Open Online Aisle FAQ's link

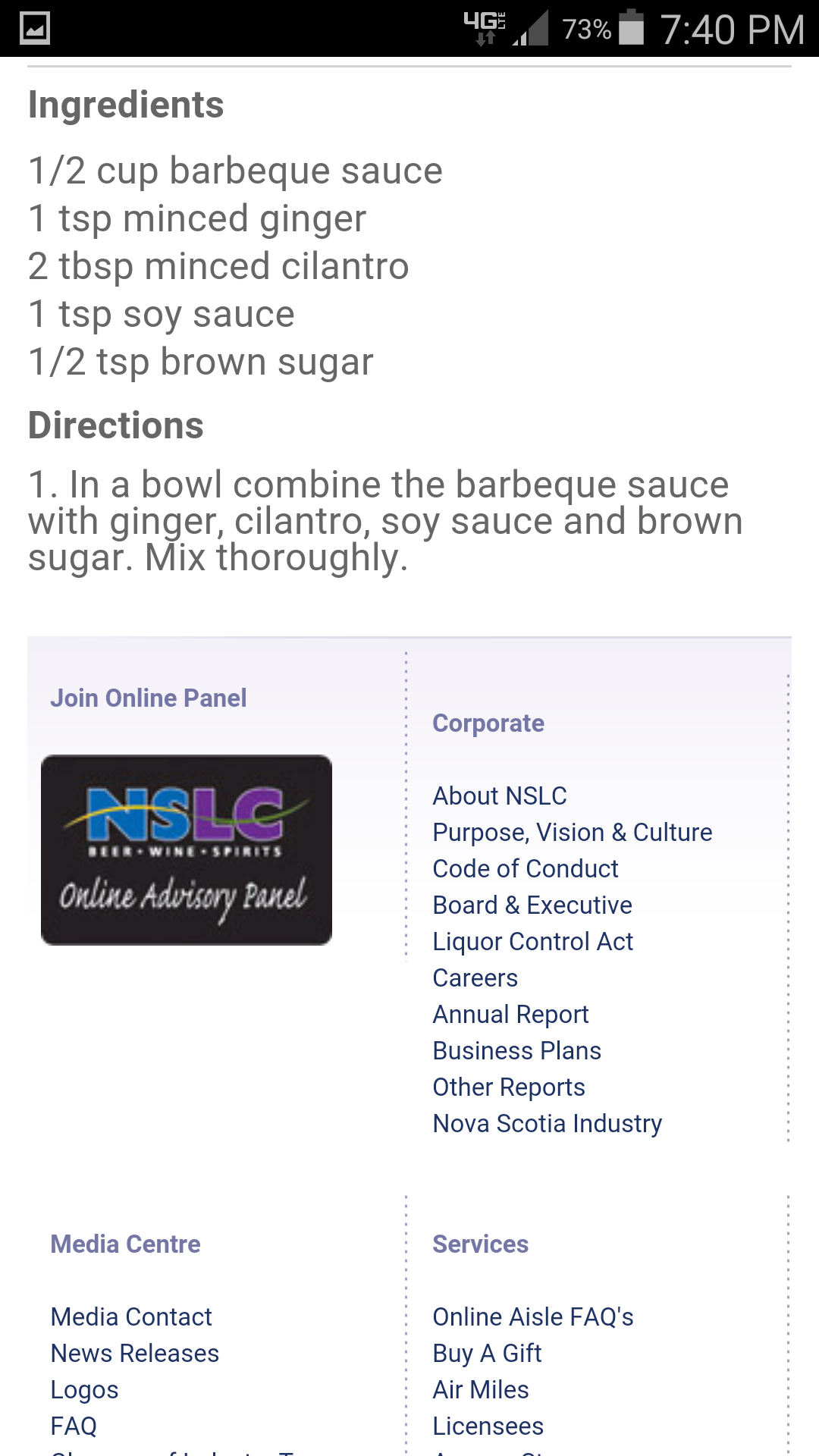532,1316
